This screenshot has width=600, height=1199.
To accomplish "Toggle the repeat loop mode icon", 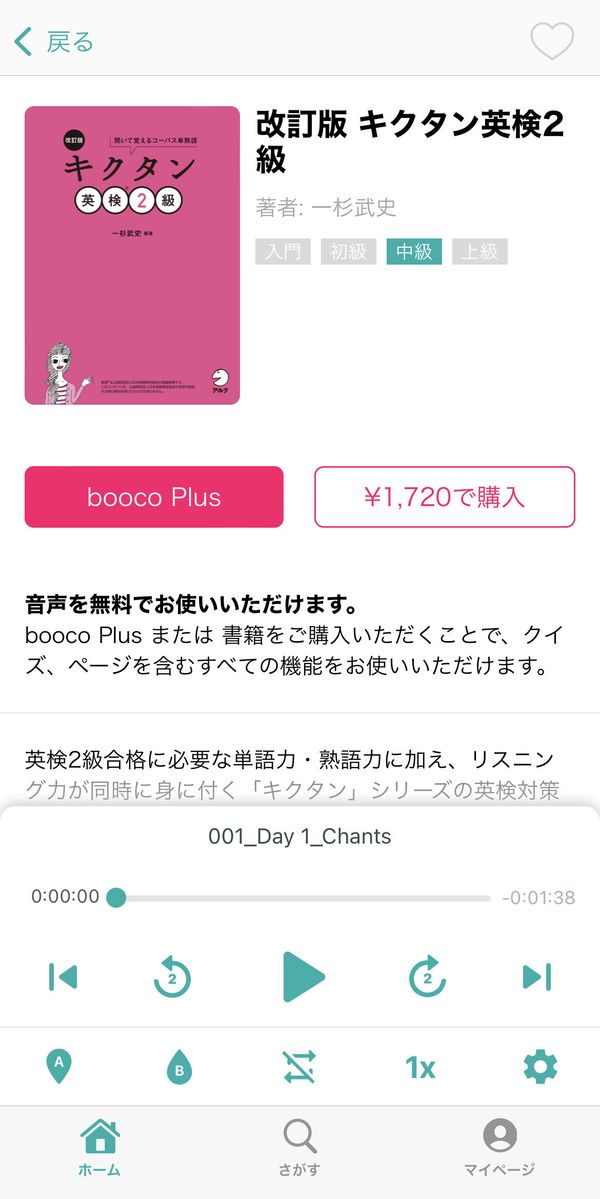I will click(x=300, y=1067).
